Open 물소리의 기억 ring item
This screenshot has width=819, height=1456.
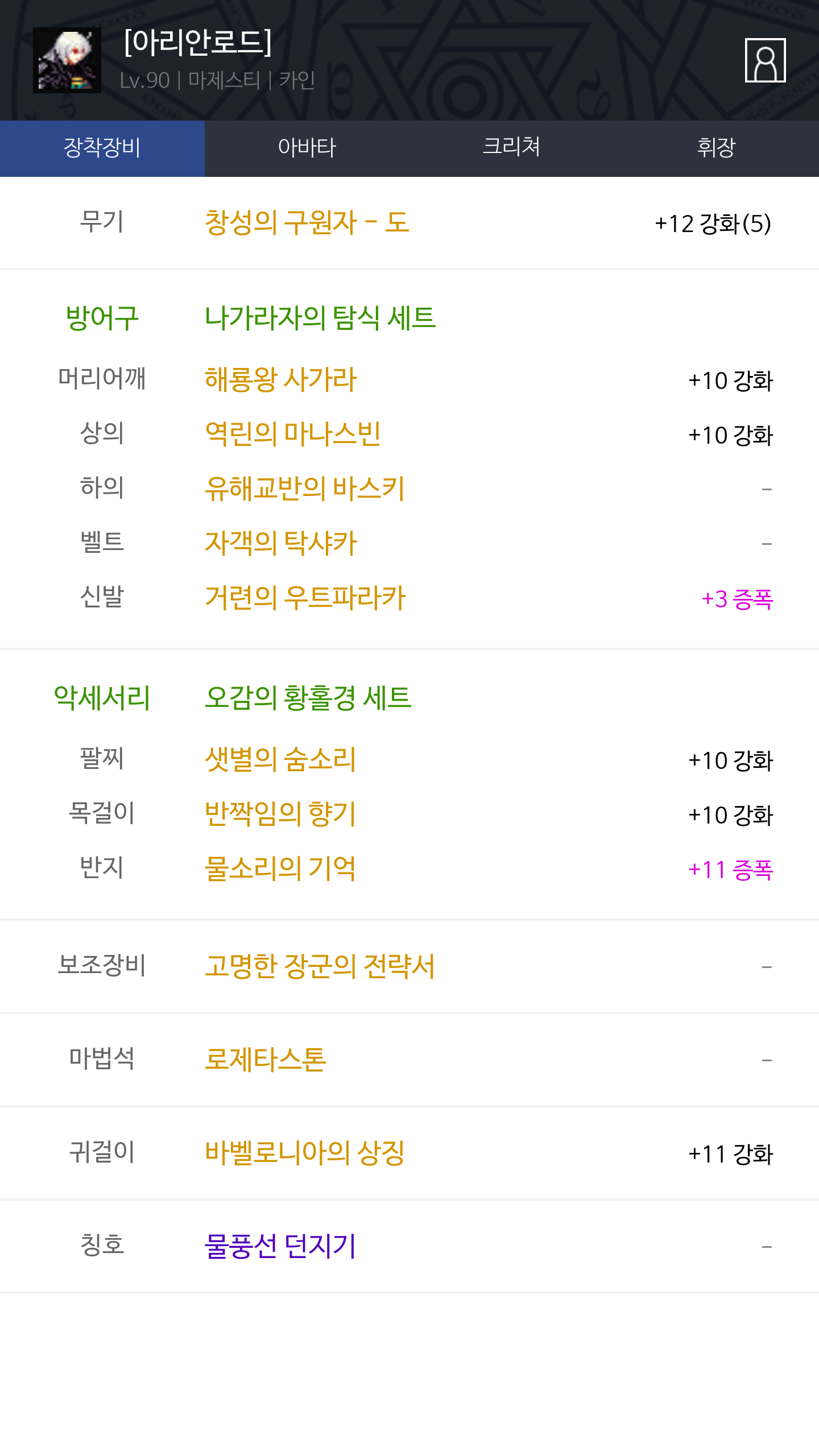280,869
